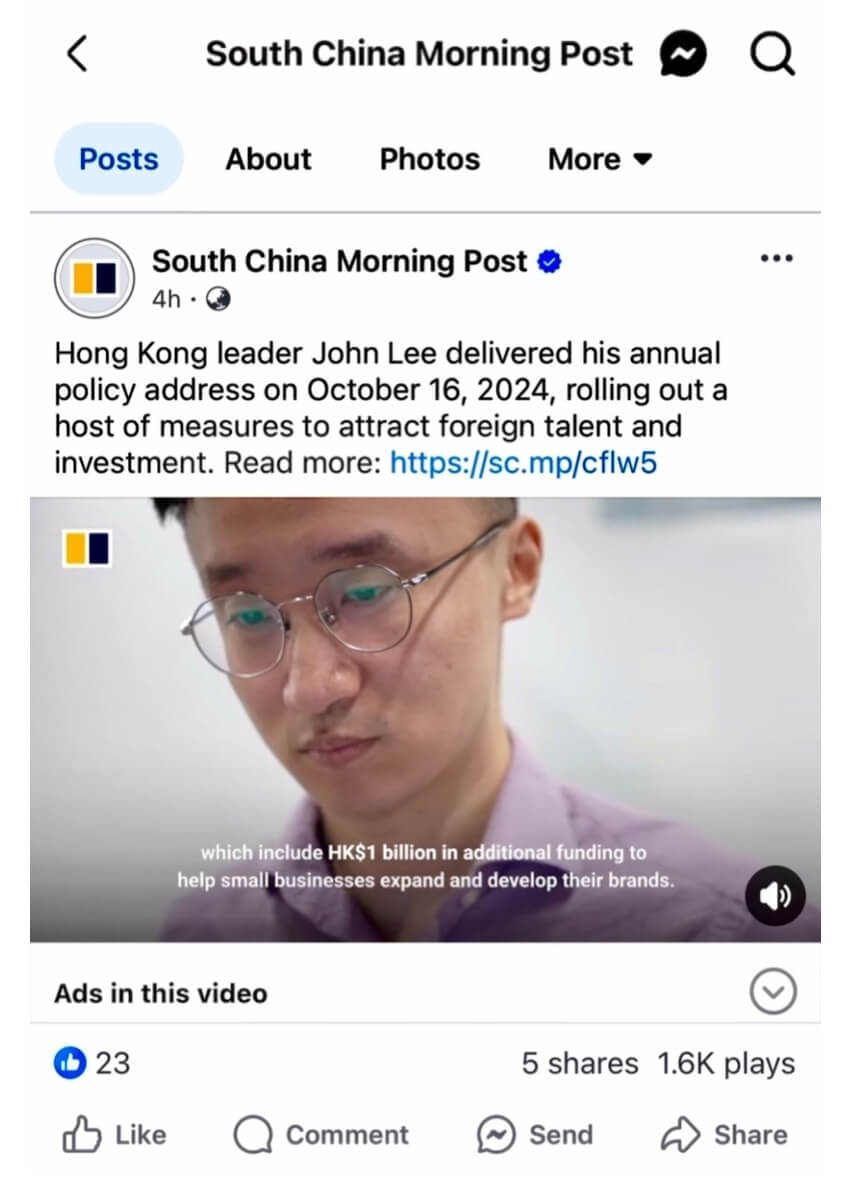Screen dimensions: 859x1184
Task: Switch to the About tab
Action: (x=268, y=159)
